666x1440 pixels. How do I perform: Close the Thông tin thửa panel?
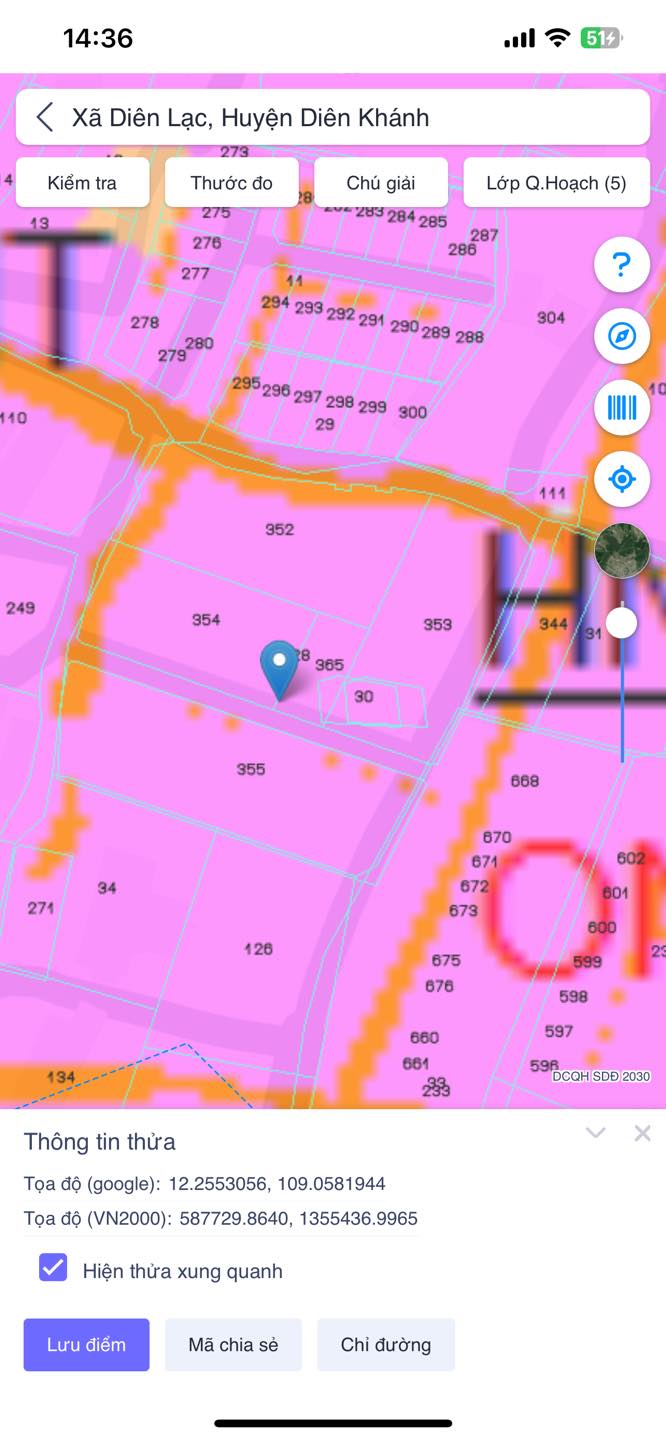(x=642, y=1133)
